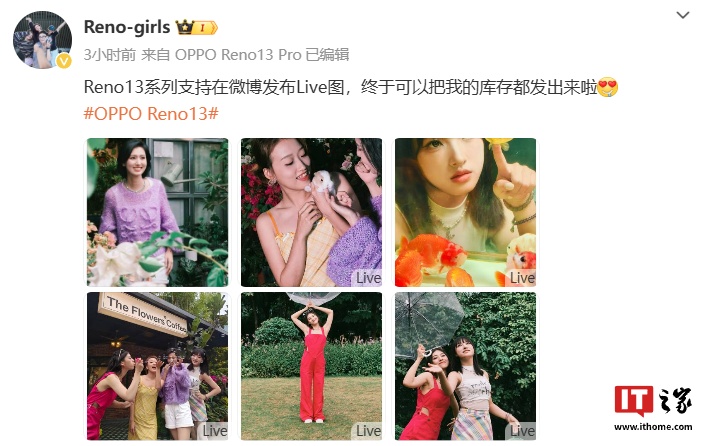Open Live photo with goldfish
Viewport: 705px width, 446px height.
click(465, 212)
